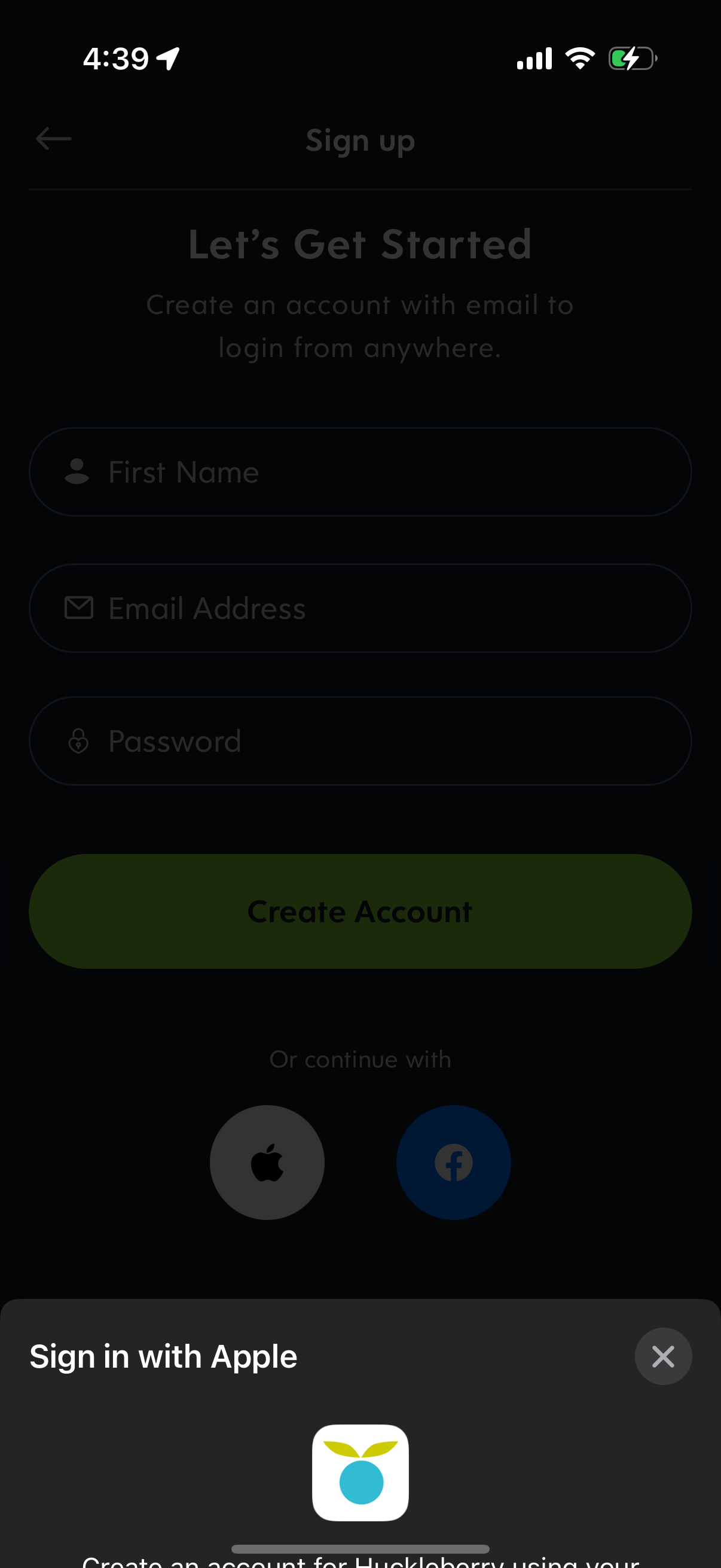Image resolution: width=721 pixels, height=1568 pixels.
Task: Tap the Wi-Fi icon in the status bar
Action: tap(579, 57)
